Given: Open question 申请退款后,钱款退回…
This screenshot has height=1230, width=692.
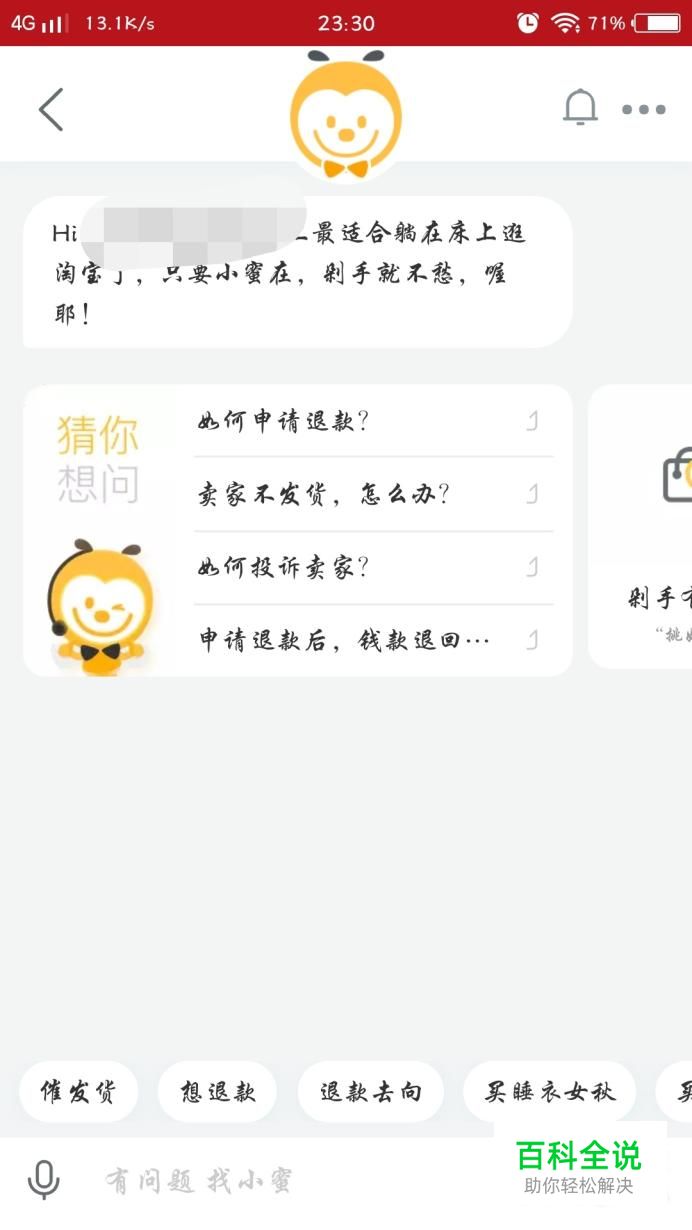Looking at the screenshot, I should click(372, 641).
